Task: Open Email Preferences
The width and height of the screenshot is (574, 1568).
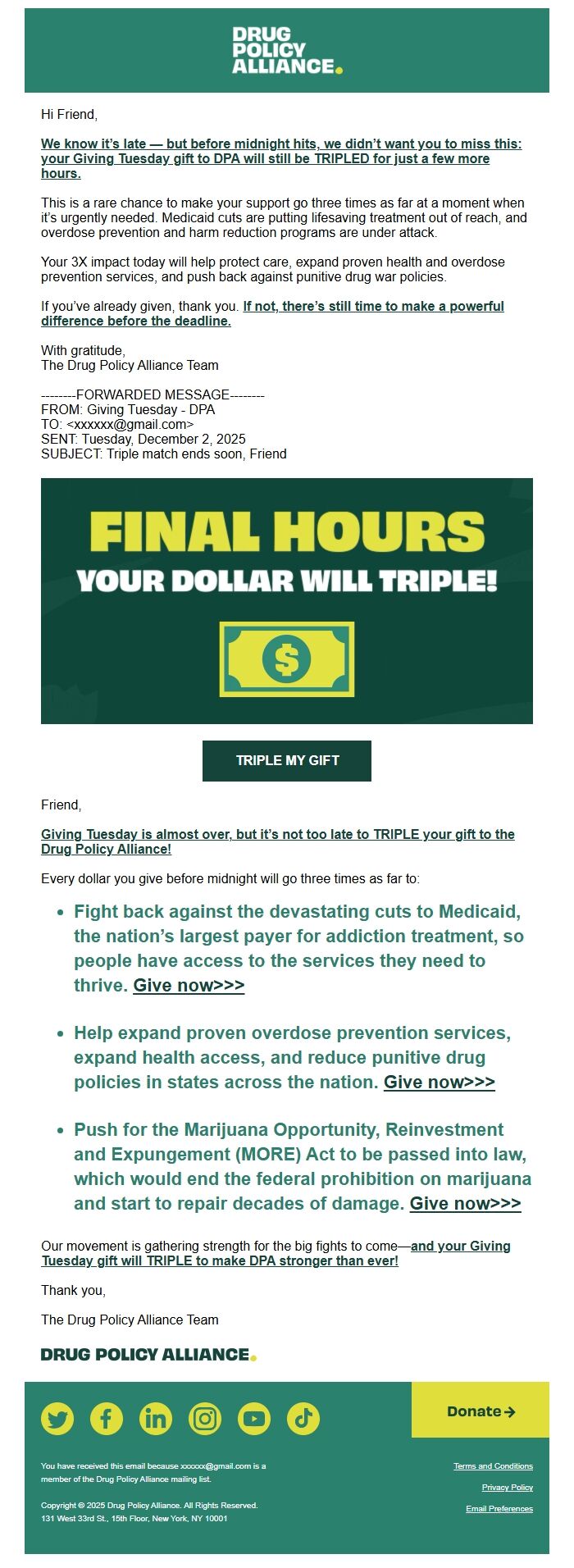Action: [x=499, y=1508]
